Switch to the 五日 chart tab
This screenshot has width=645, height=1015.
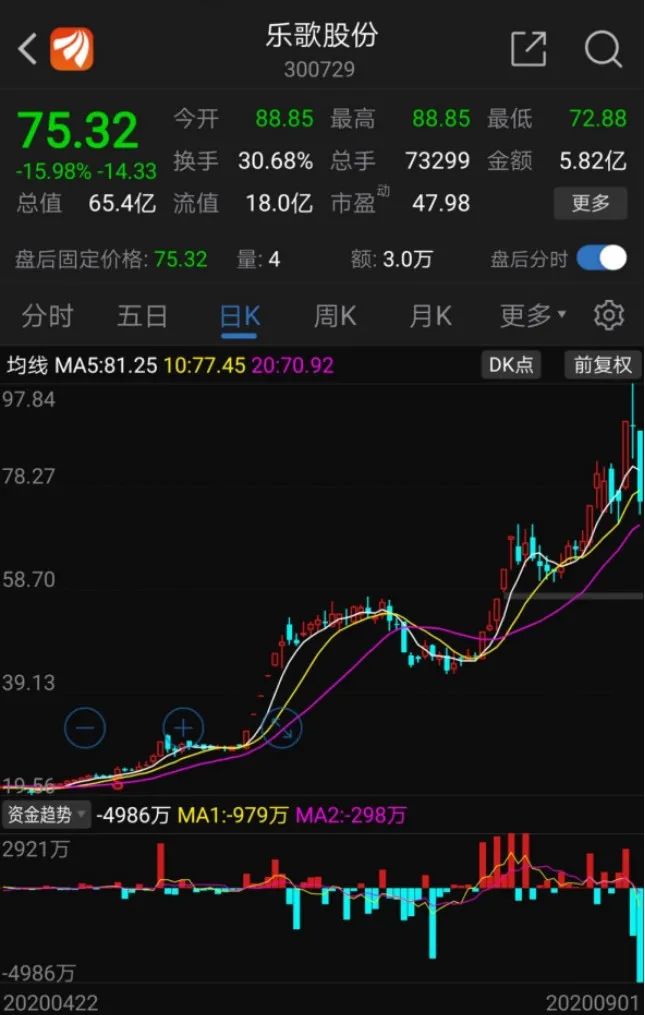tap(142, 317)
